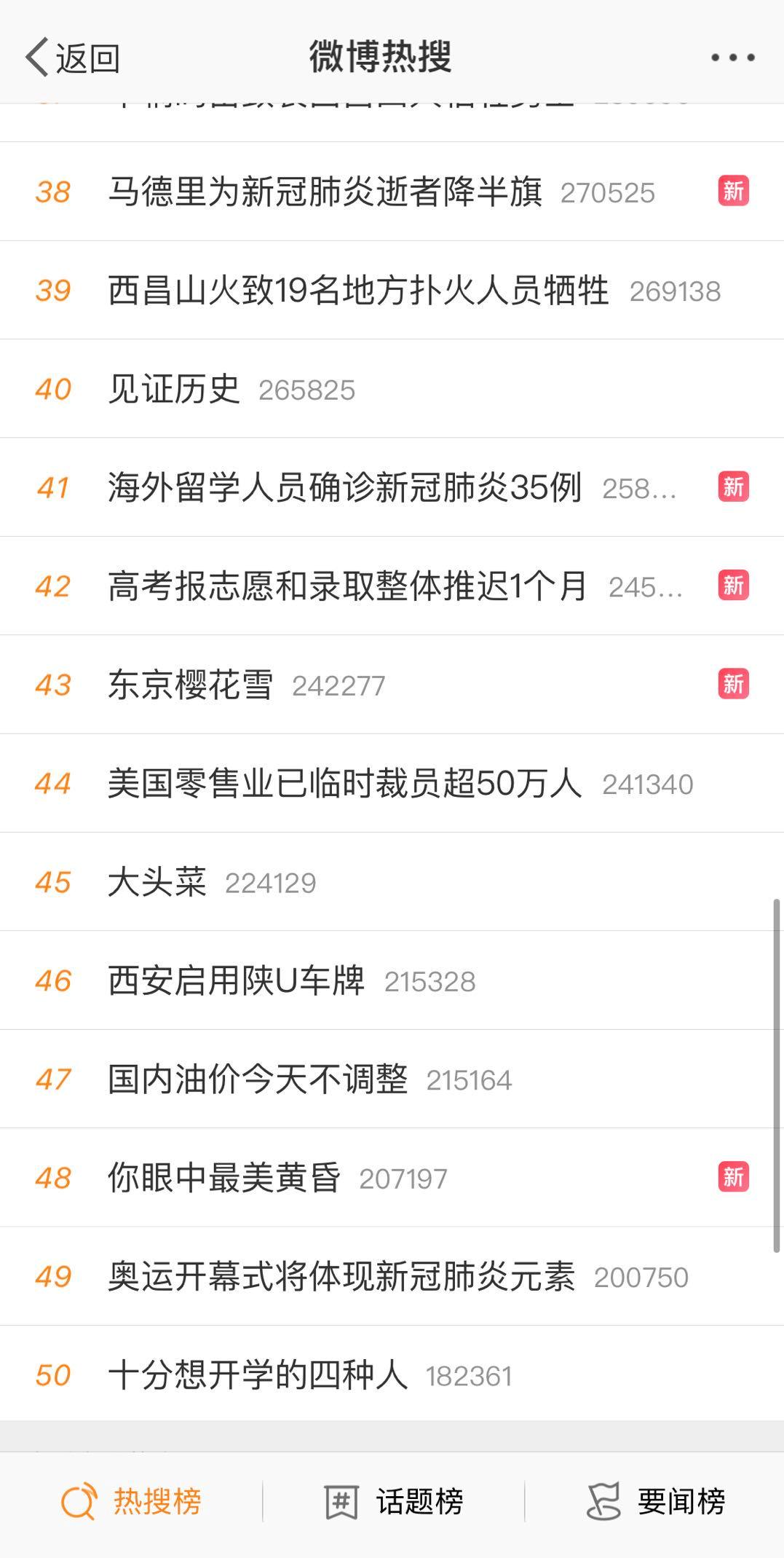The height and width of the screenshot is (1558, 784).
Task: Click the 新 badge next to 东京樱花雪
Action: [734, 683]
